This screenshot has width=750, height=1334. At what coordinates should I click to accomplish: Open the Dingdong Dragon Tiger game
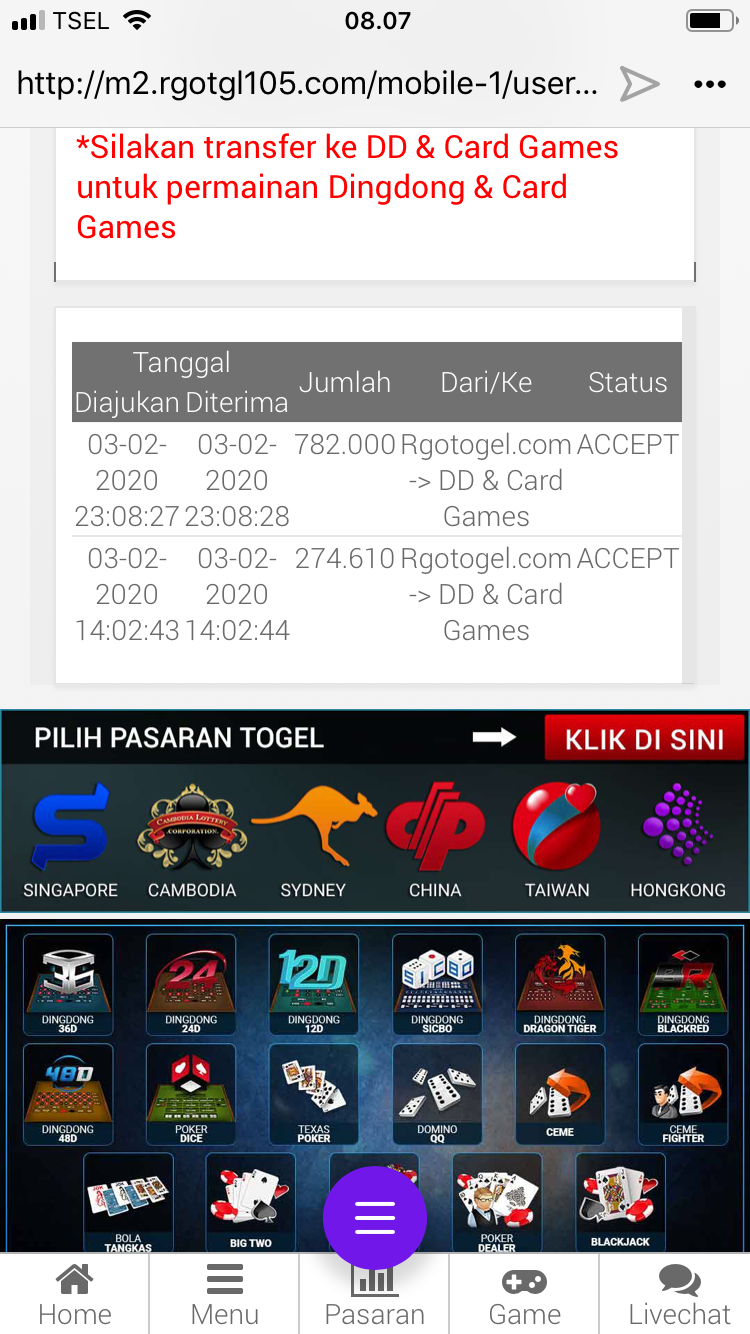(560, 983)
